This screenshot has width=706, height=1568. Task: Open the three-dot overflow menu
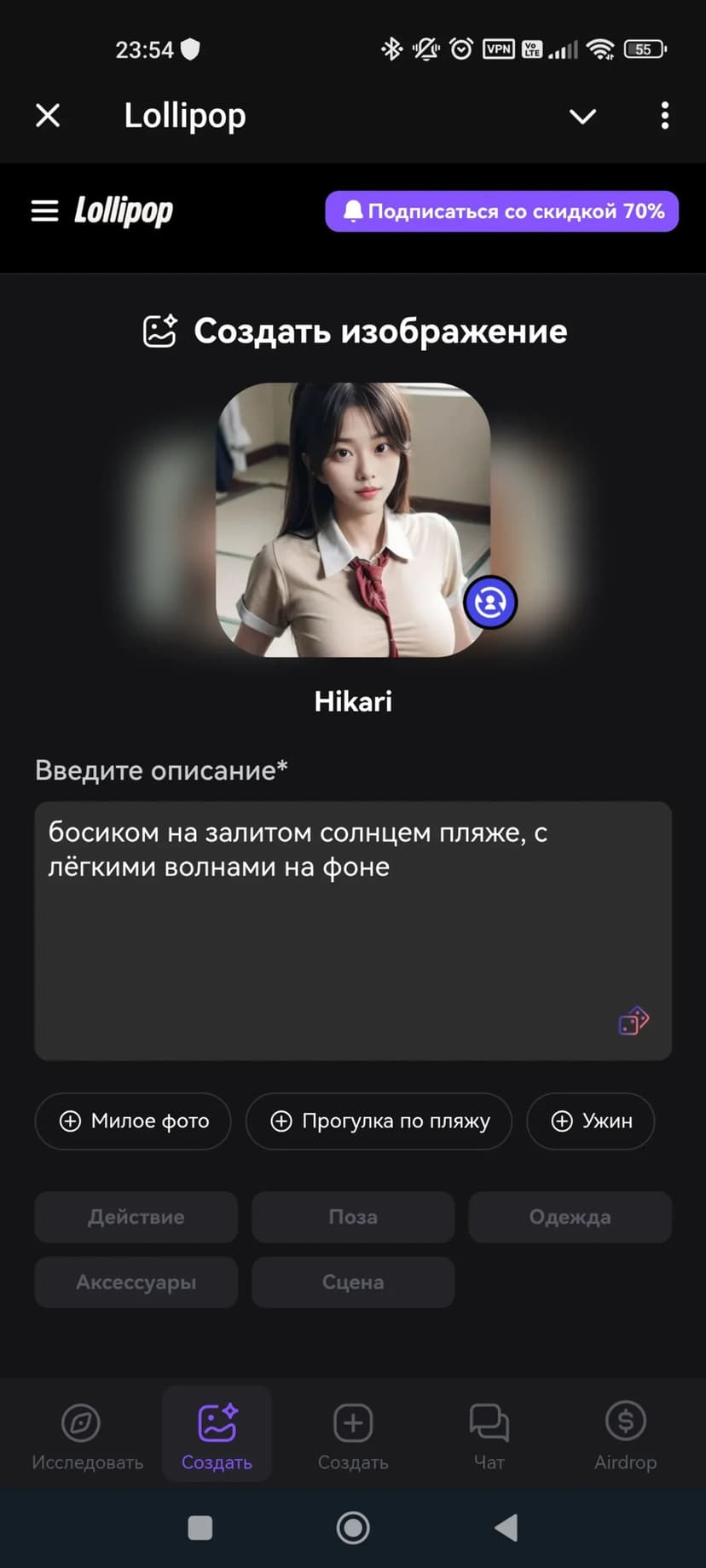[664, 116]
